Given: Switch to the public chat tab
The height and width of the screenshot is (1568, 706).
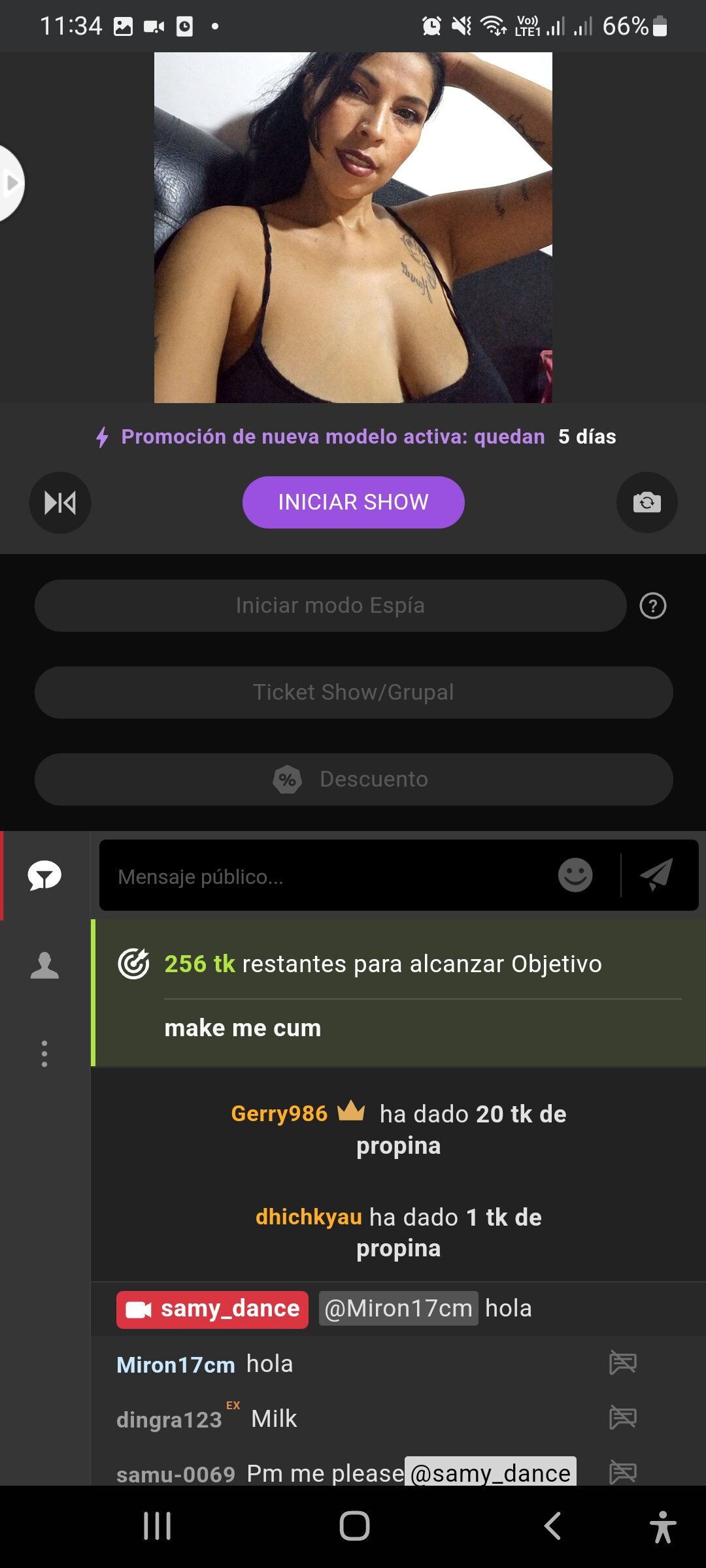Looking at the screenshot, I should pos(44,875).
